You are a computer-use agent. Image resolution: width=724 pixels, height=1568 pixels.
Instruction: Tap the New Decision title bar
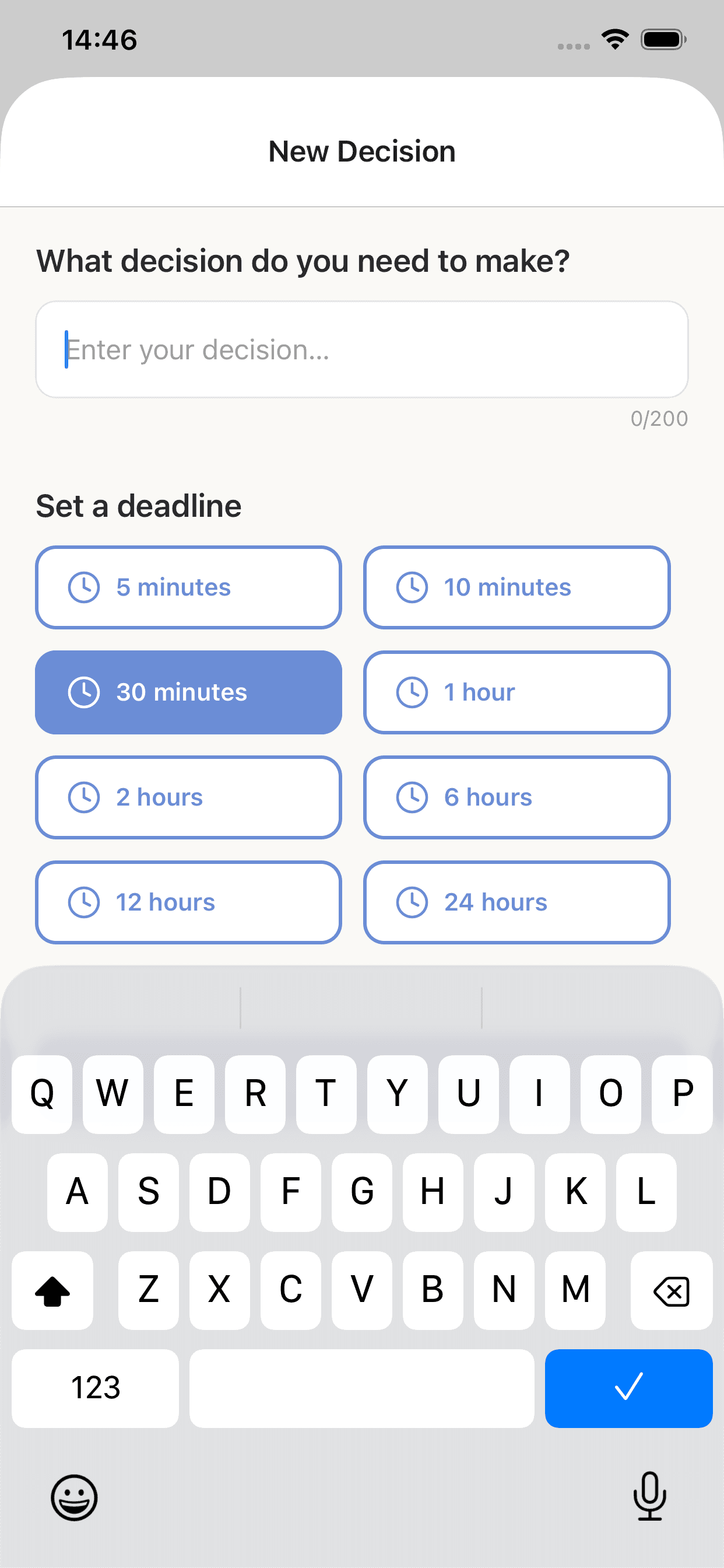[x=362, y=151]
